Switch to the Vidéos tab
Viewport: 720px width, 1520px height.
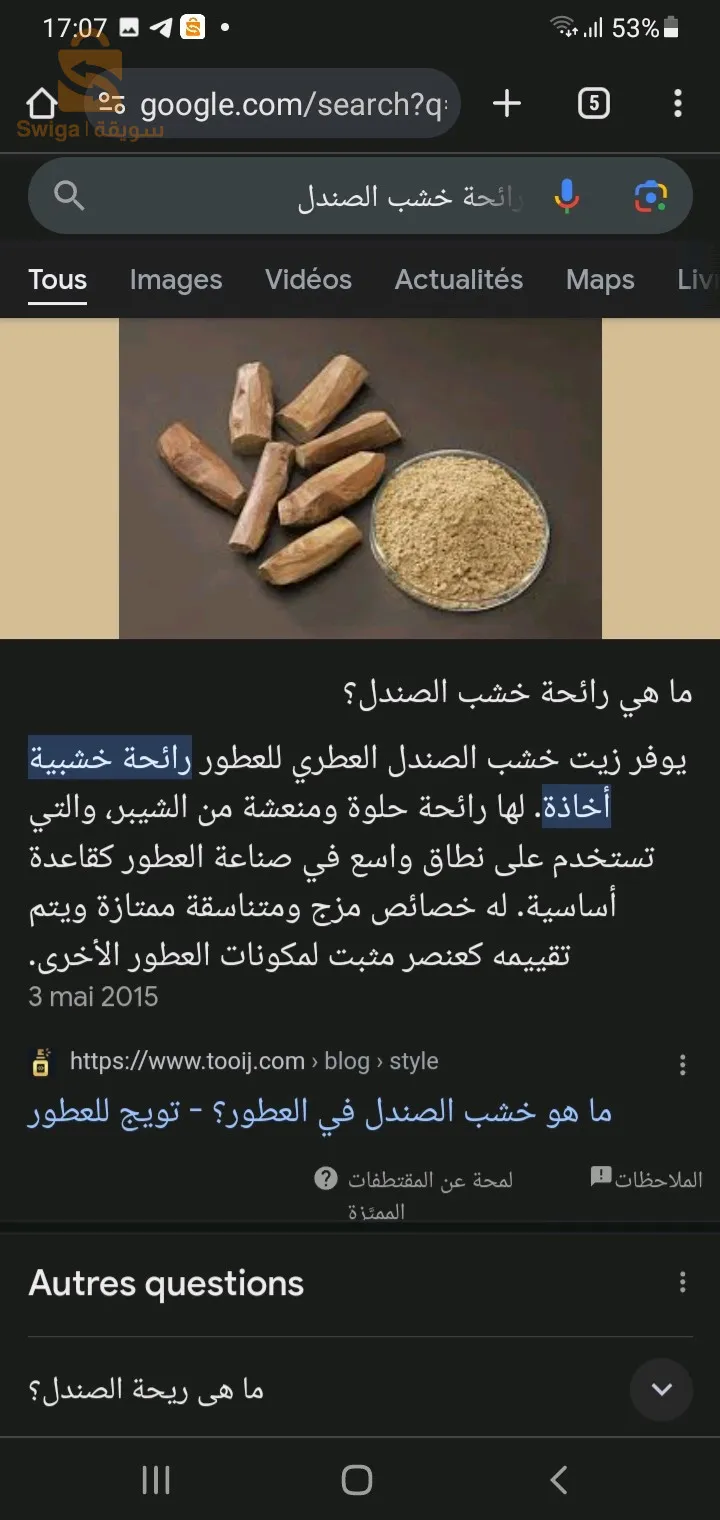click(308, 280)
